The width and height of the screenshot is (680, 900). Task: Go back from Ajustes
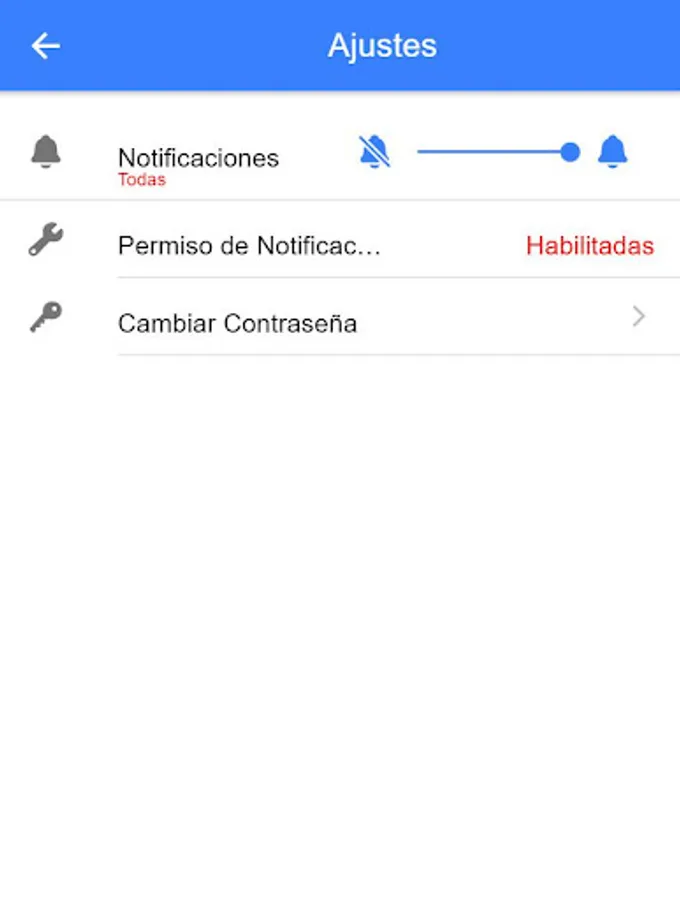46,46
